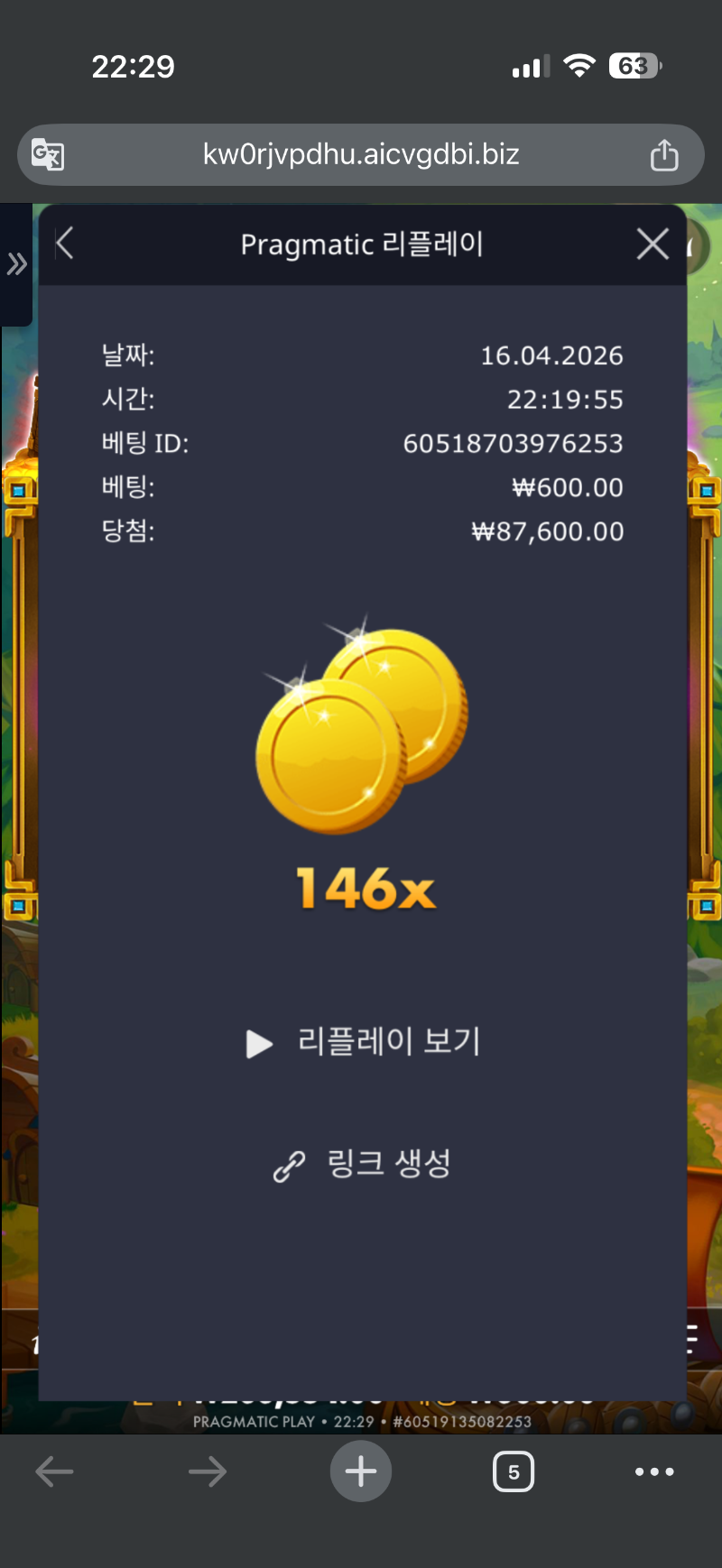The width and height of the screenshot is (722, 1568).
Task: Close the Pragmatic replay dialog
Action: click(652, 244)
